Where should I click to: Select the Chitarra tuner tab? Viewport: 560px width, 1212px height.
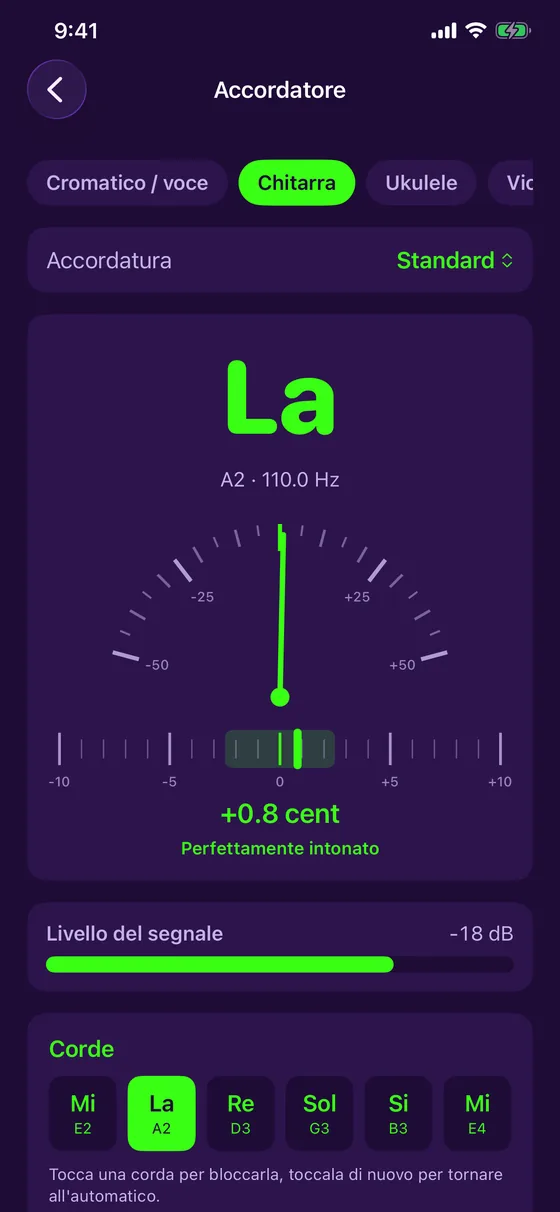pos(297,183)
